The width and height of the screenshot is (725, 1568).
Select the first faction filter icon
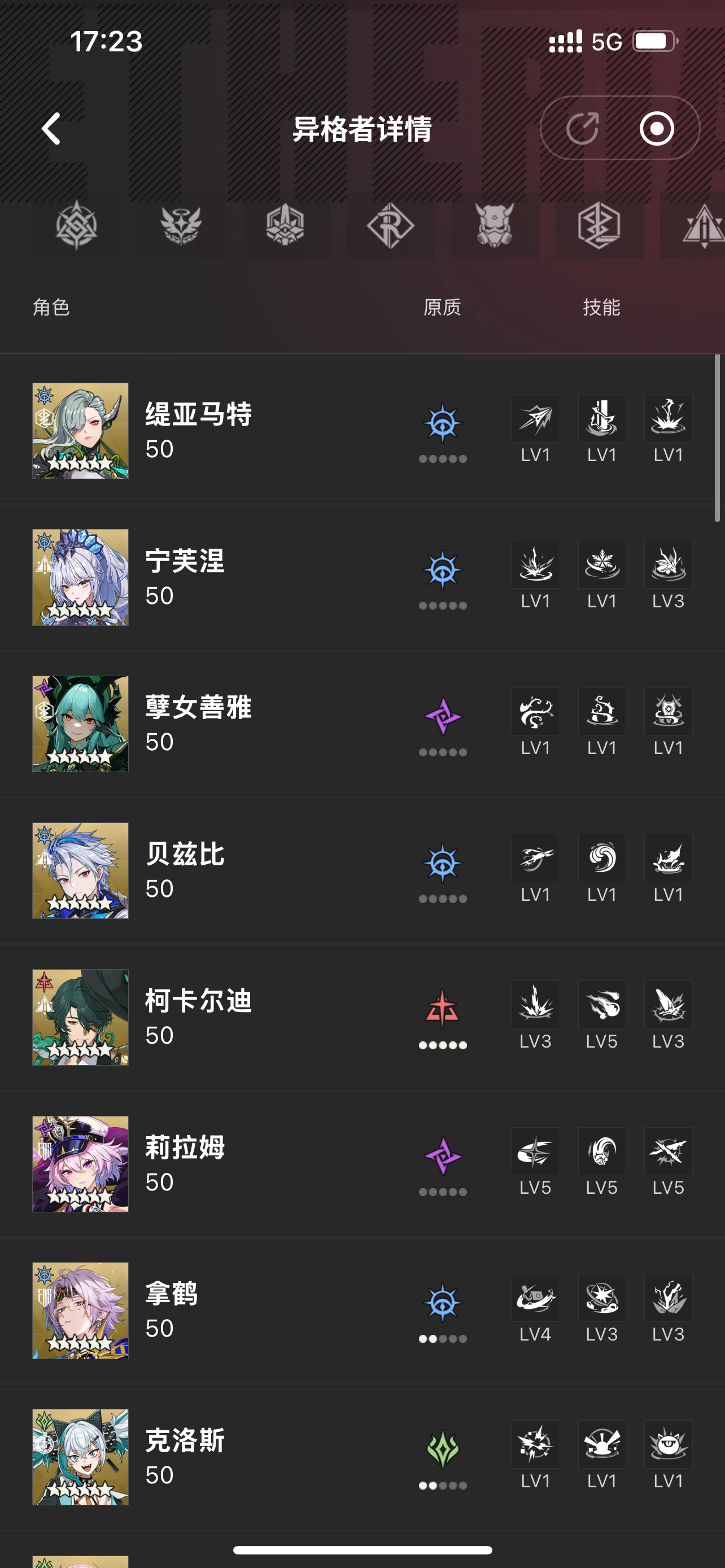76,225
